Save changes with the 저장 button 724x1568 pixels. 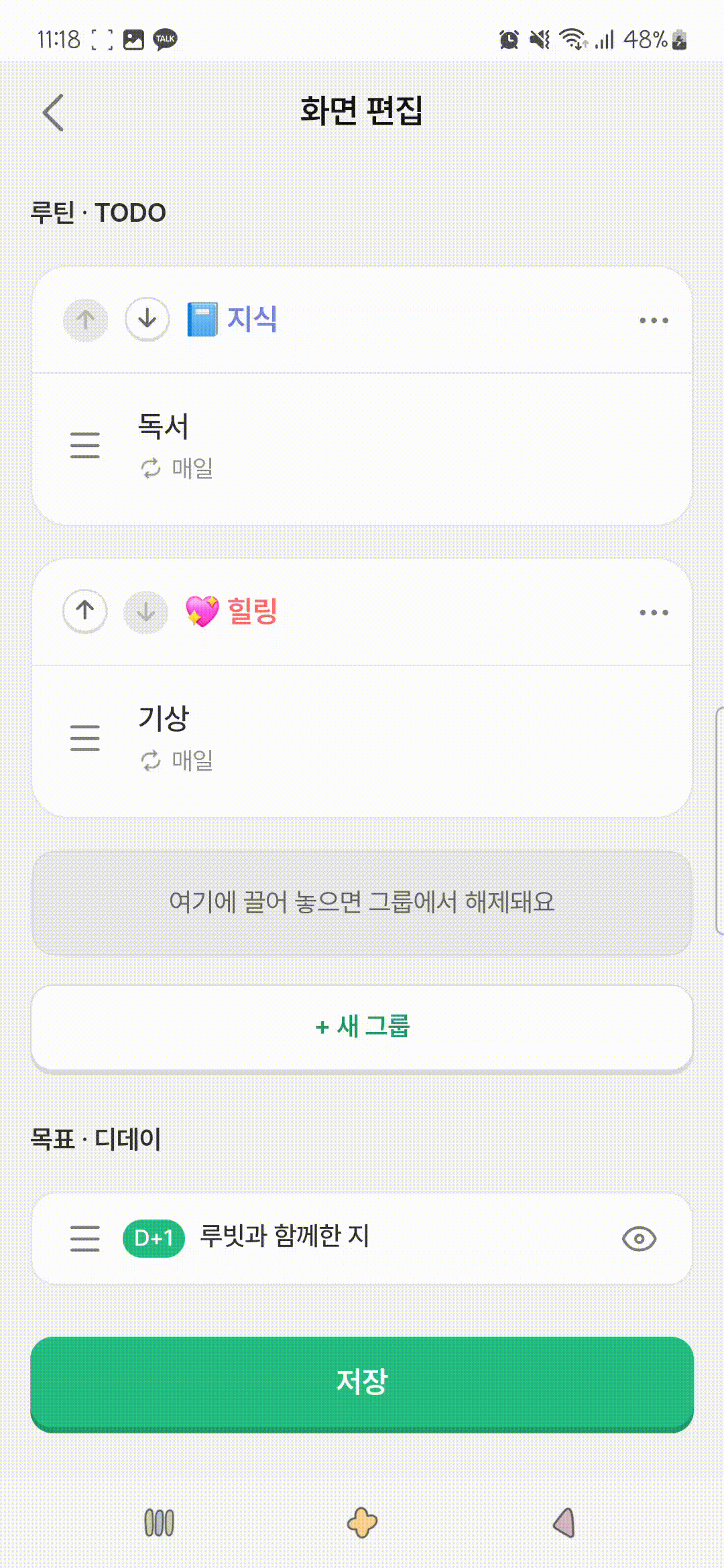tap(362, 1383)
